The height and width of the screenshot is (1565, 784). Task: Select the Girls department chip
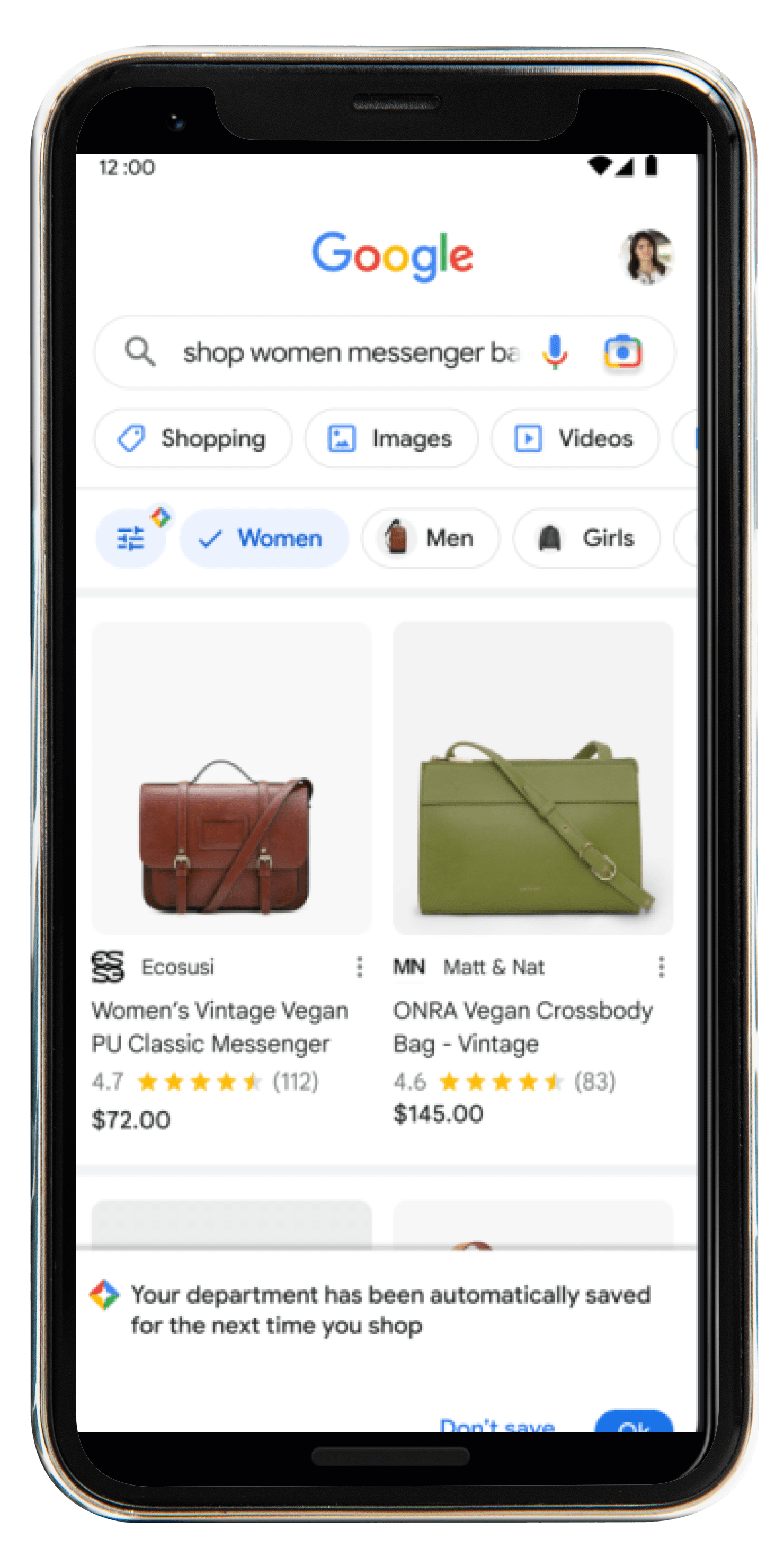coord(586,538)
